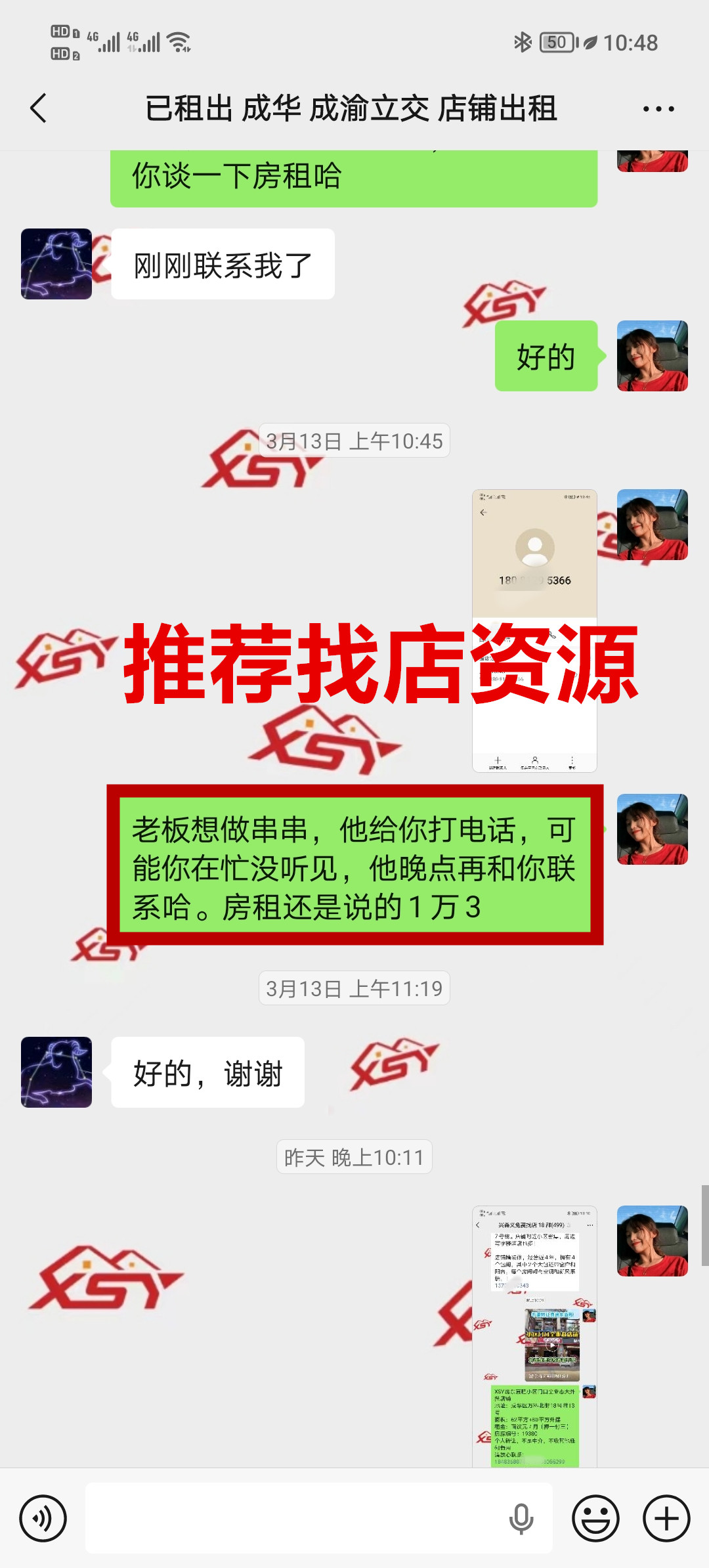Switch to voice message input

[x=43, y=1518]
